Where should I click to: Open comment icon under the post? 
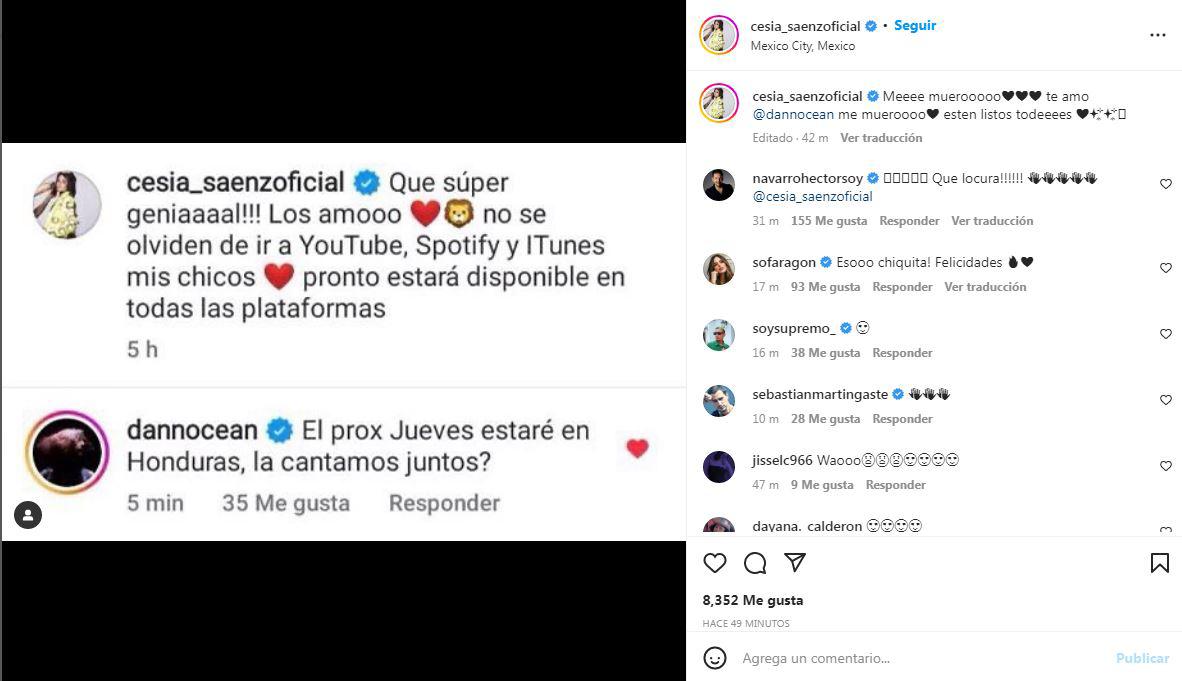(755, 563)
